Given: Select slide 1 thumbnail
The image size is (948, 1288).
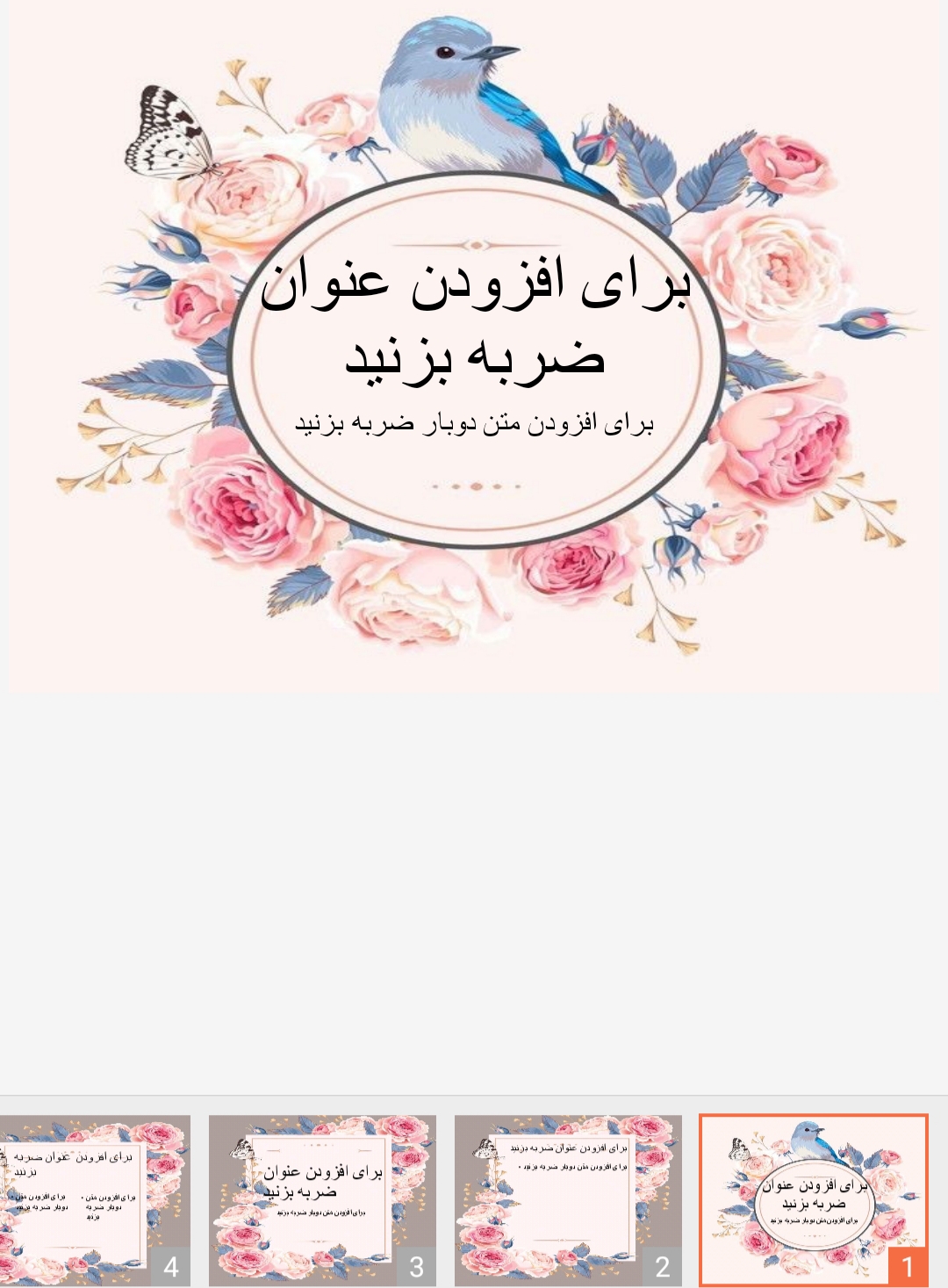Looking at the screenshot, I should pyautogui.click(x=813, y=1201).
